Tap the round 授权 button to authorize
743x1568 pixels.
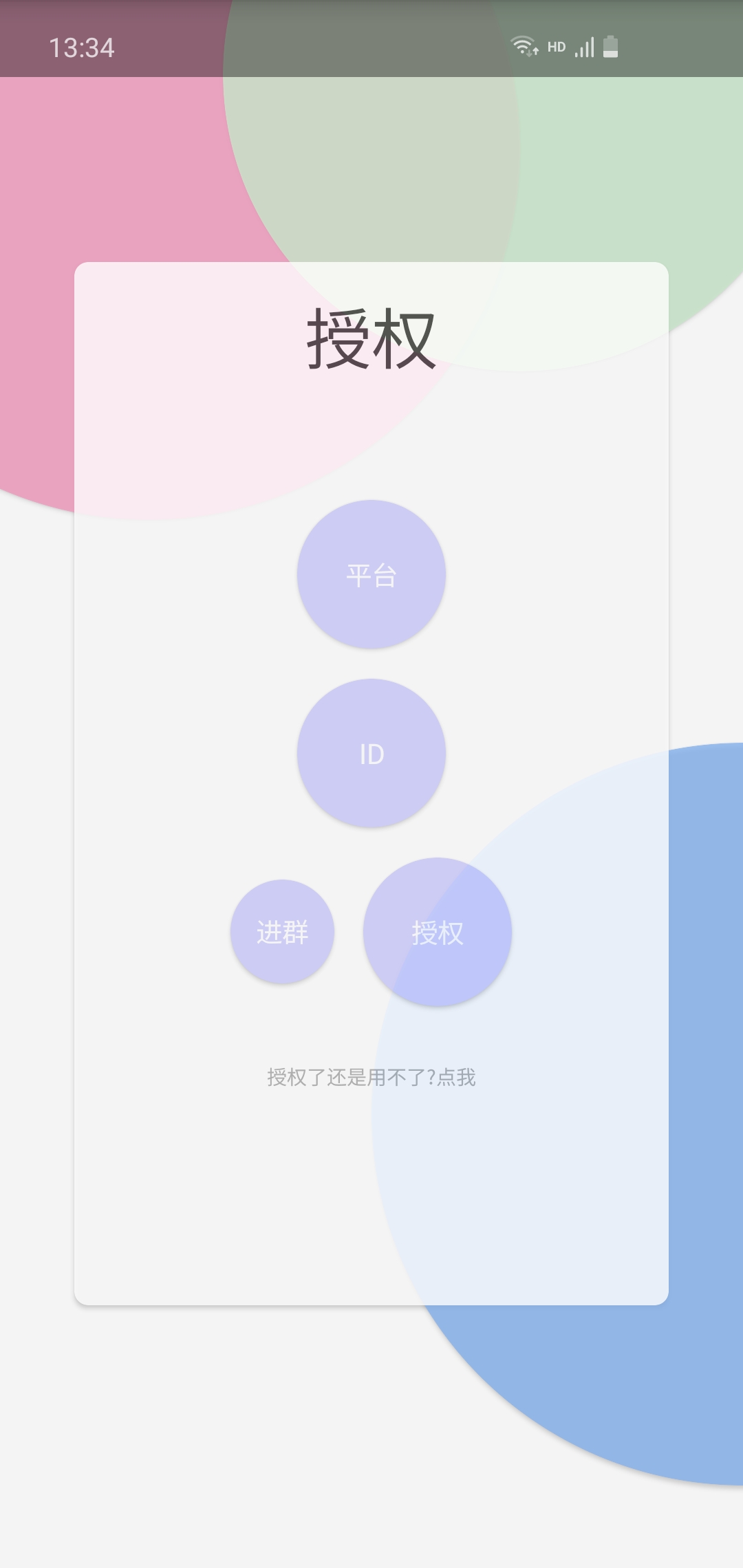[438, 932]
